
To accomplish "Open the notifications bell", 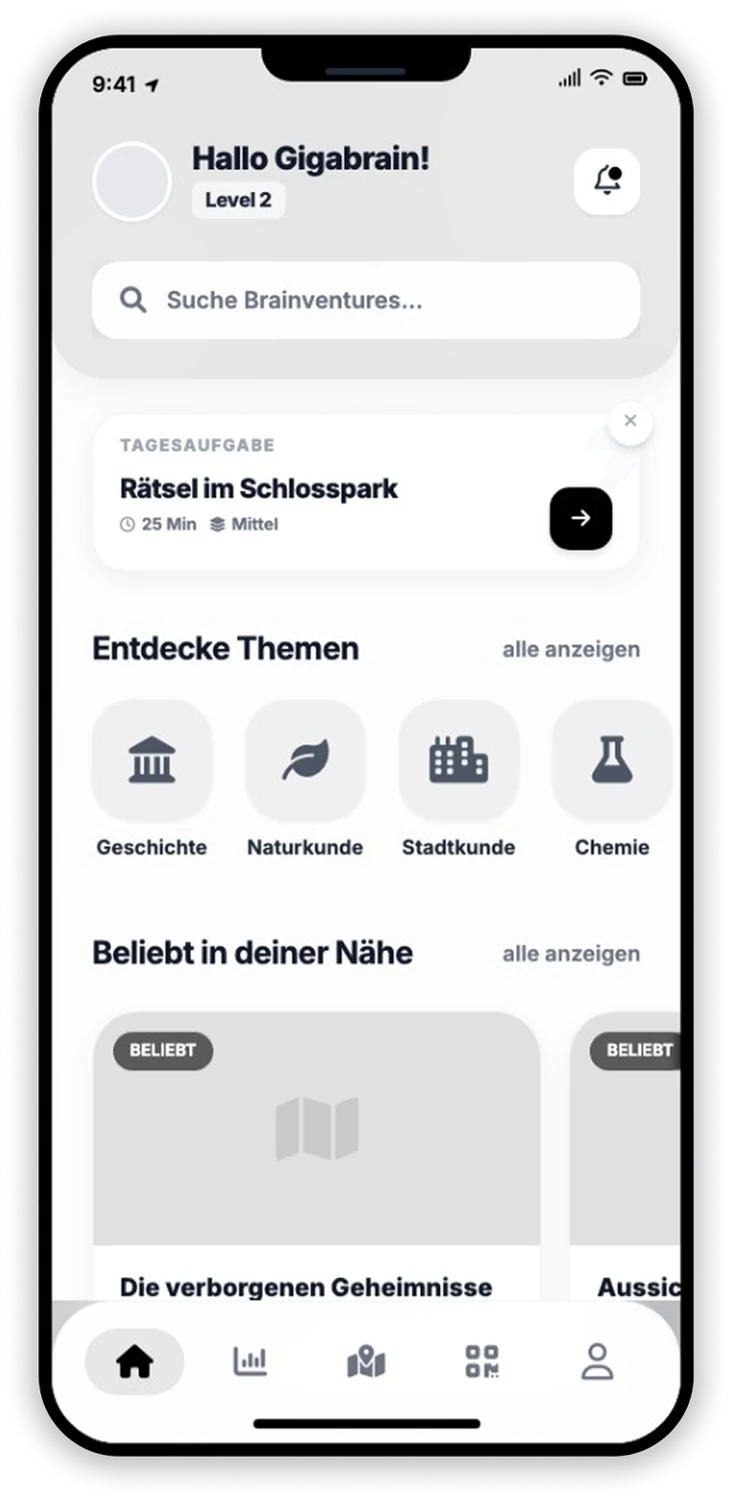I will [607, 181].
